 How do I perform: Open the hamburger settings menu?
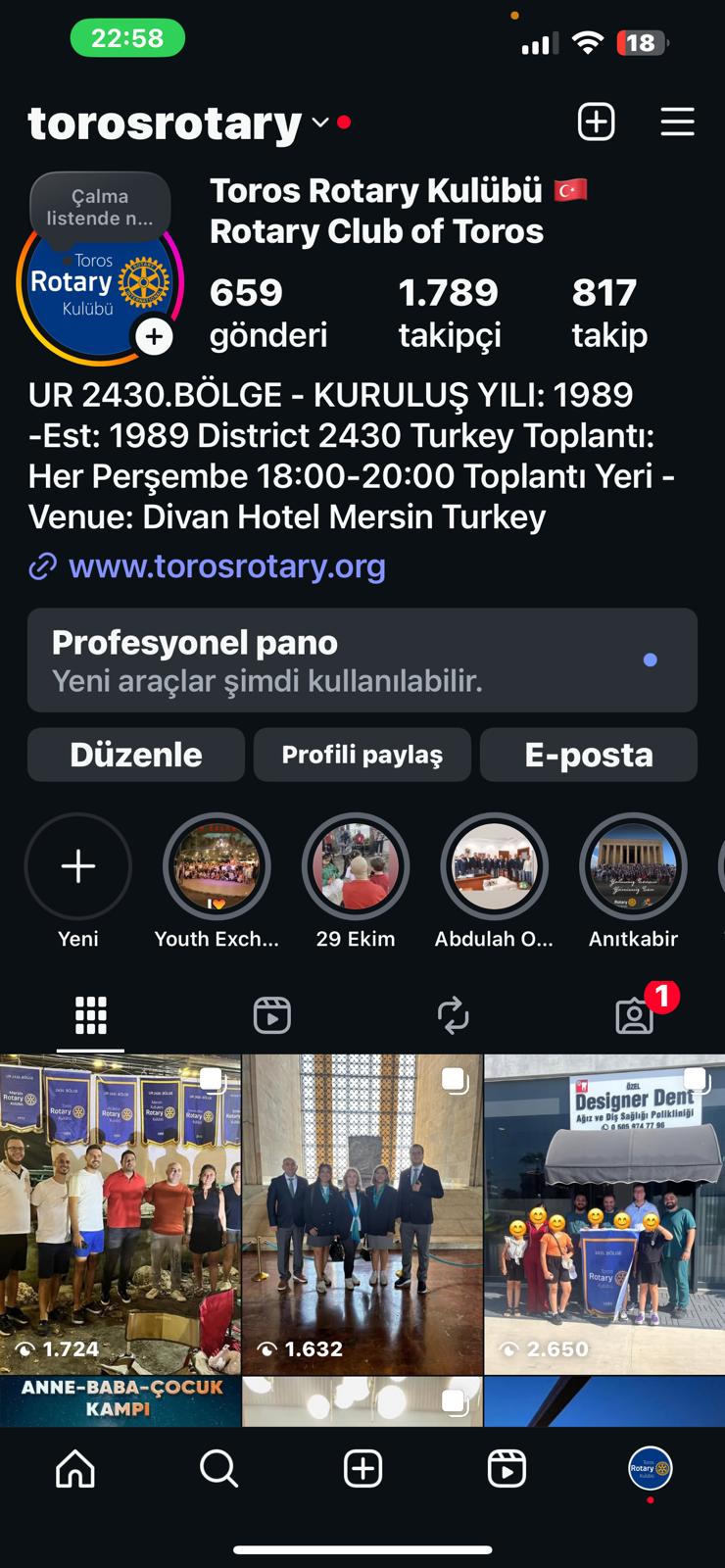[677, 122]
